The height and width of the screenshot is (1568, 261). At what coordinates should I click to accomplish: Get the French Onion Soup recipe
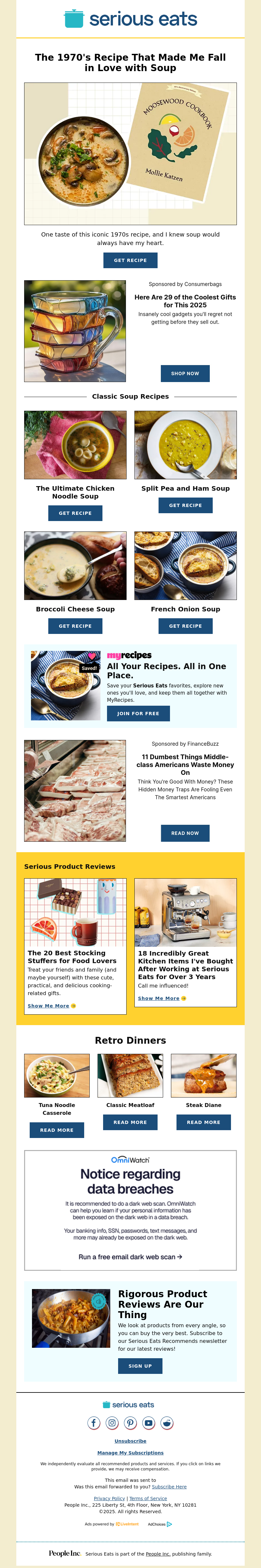coord(186,626)
